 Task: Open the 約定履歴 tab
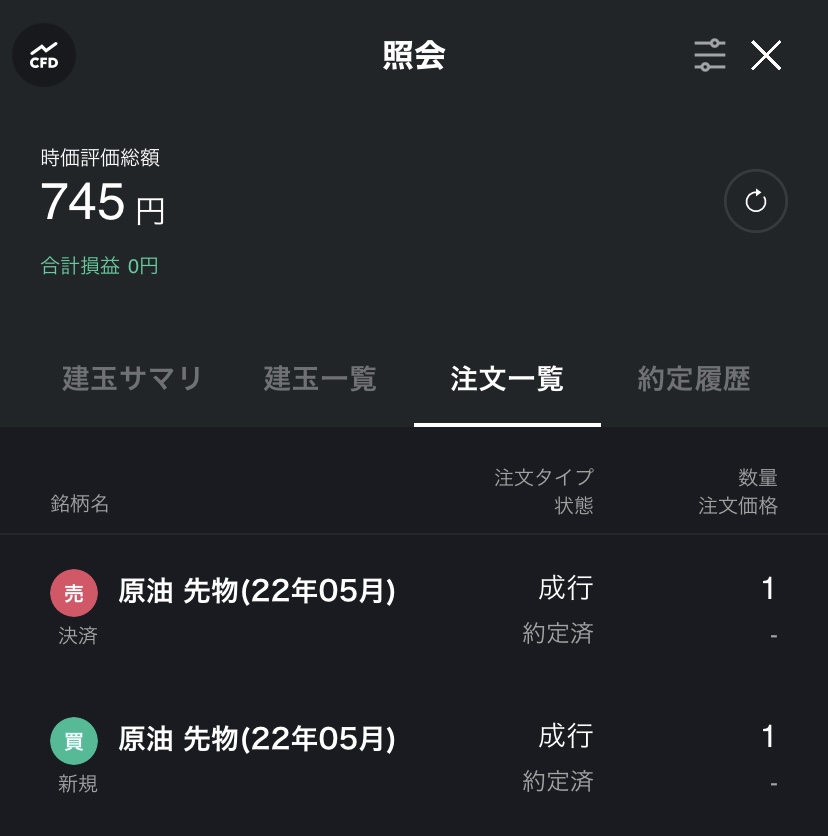[x=694, y=379]
